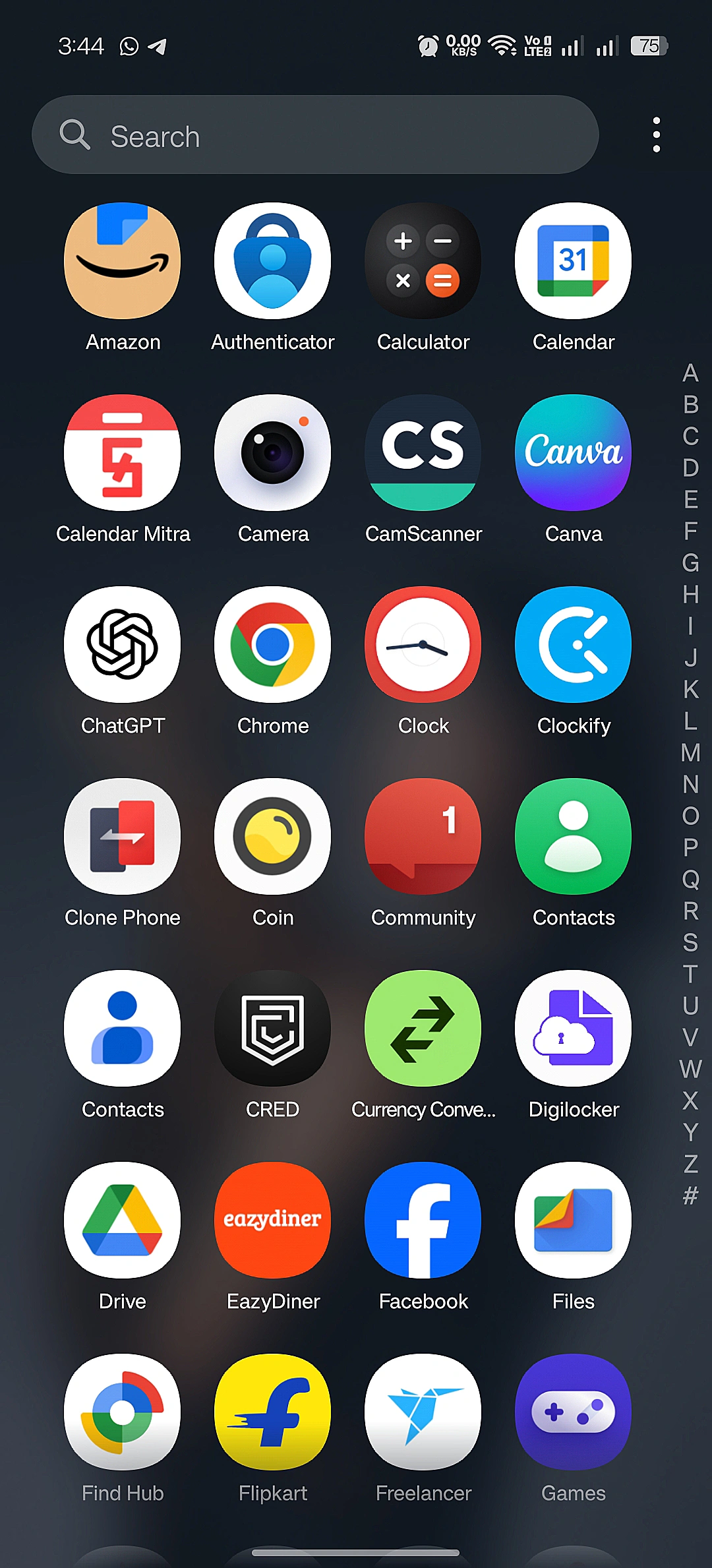Viewport: 712px width, 1568px height.
Task: Launch Google Calendar
Action: (574, 261)
